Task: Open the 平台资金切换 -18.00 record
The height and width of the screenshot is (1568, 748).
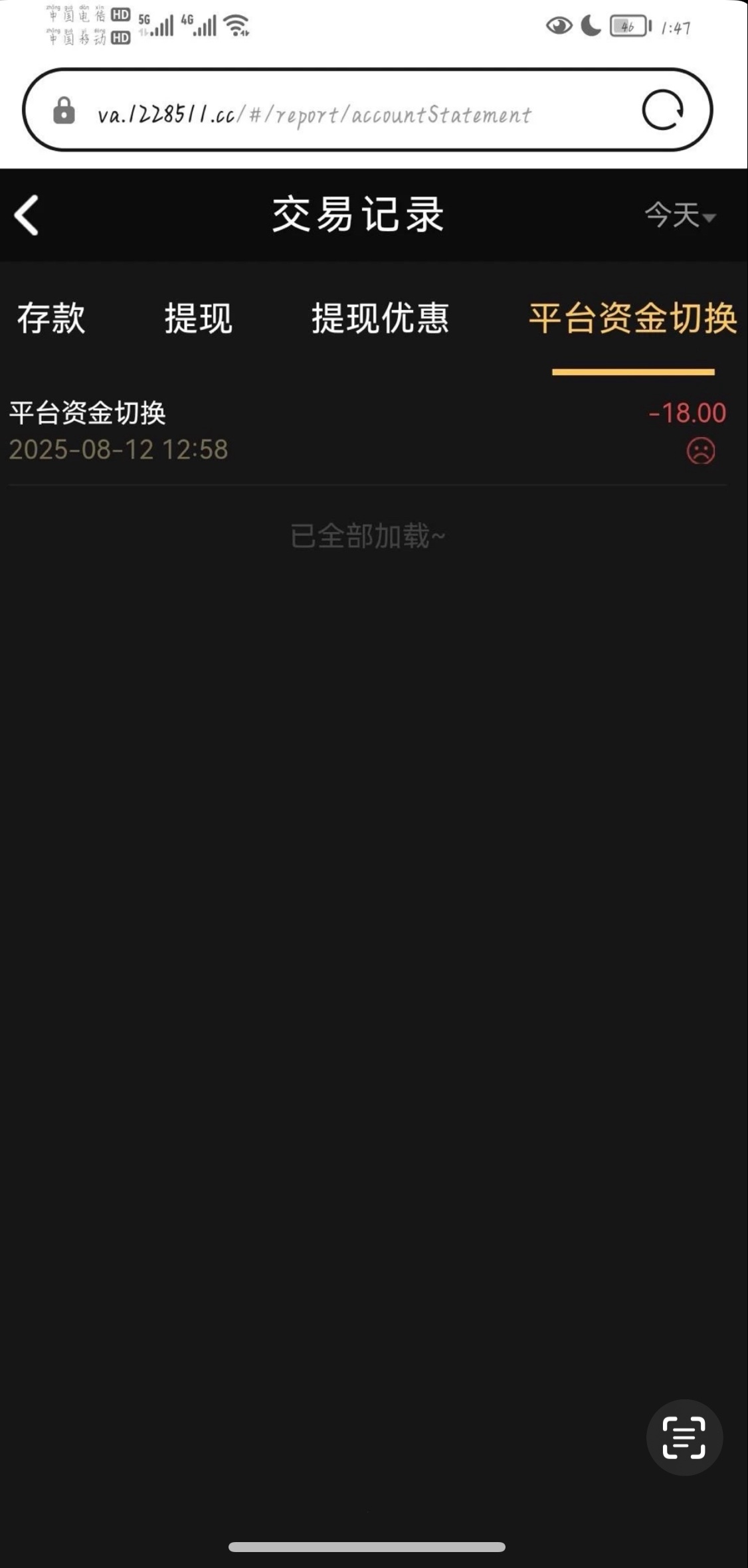Action: point(367,431)
